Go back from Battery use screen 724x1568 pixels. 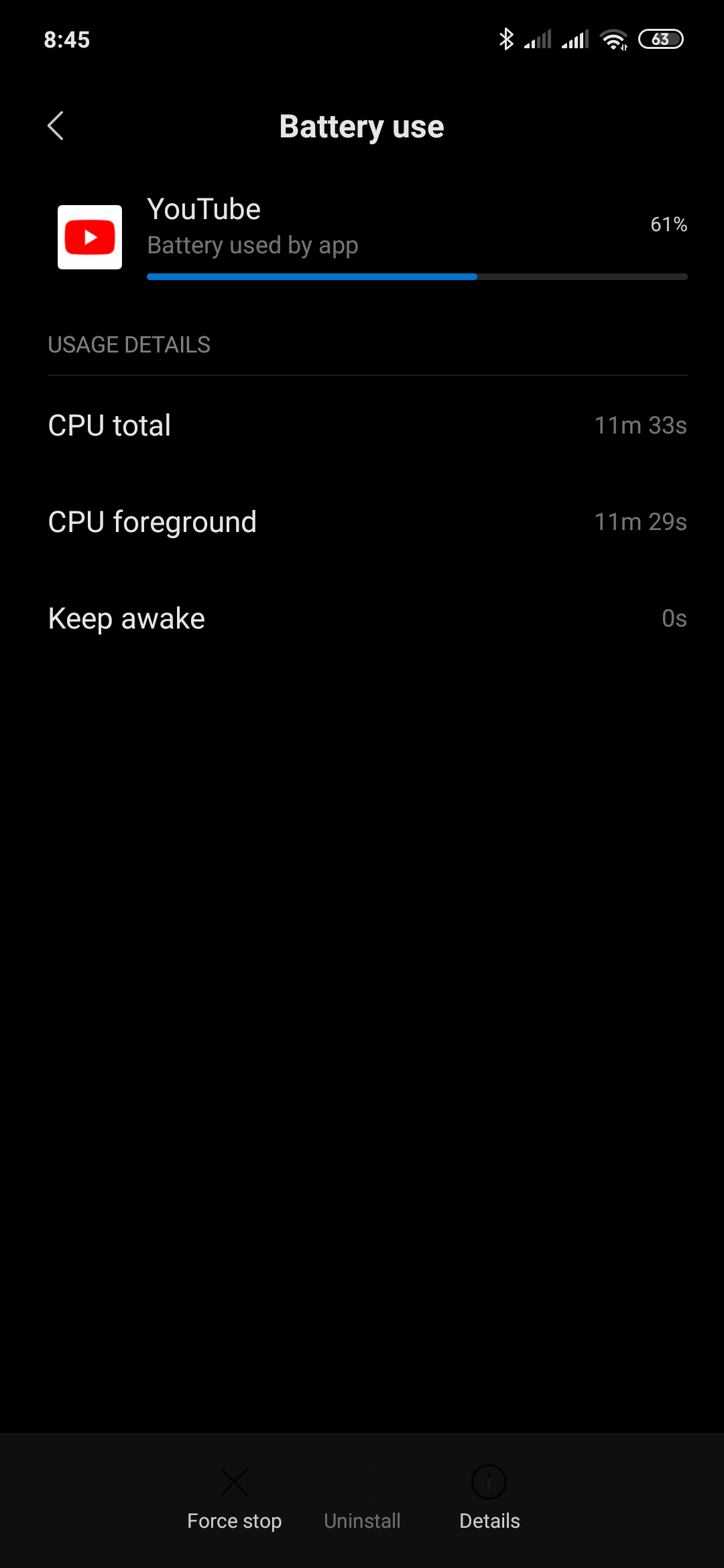tap(56, 126)
